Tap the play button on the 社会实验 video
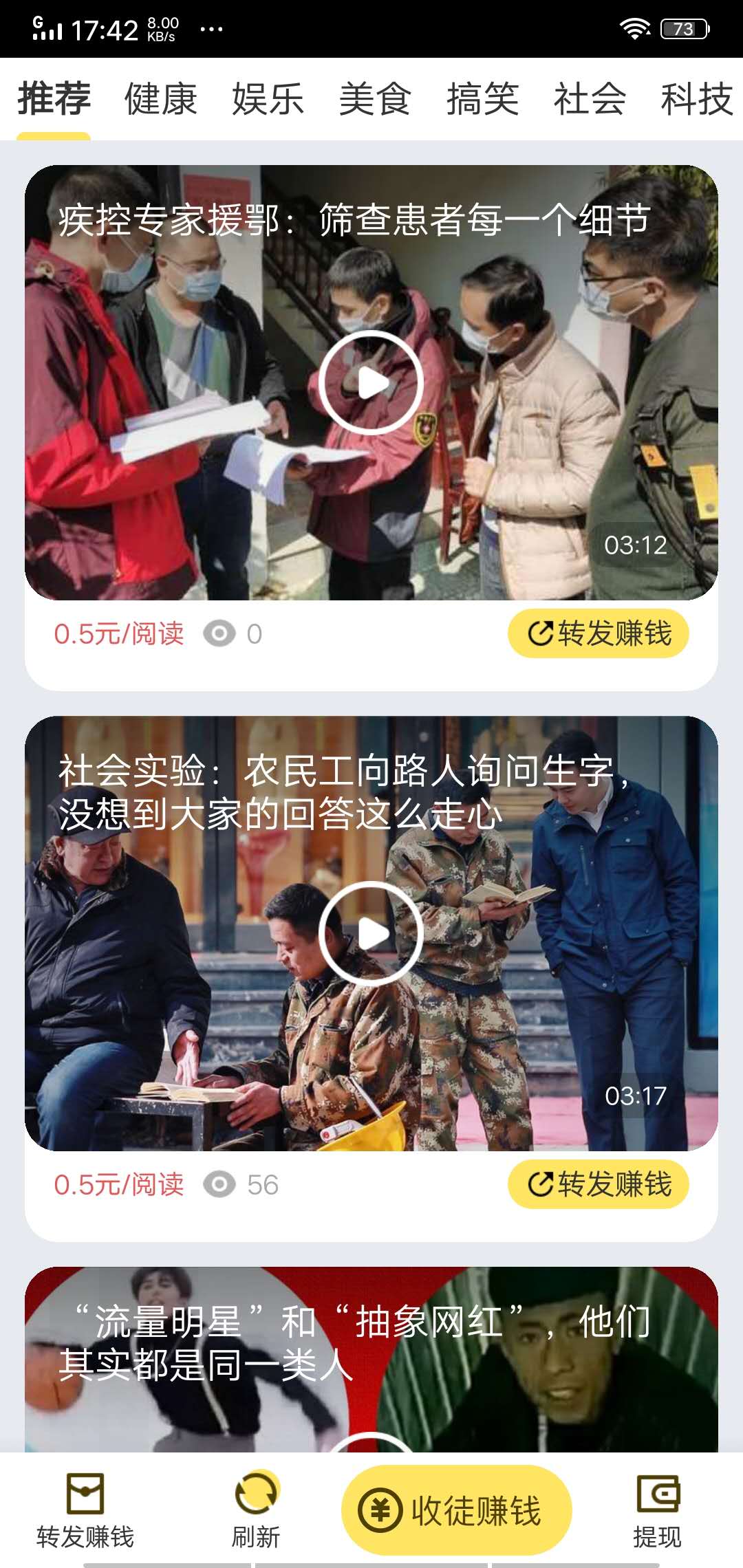This screenshot has width=743, height=1568. pos(372,933)
